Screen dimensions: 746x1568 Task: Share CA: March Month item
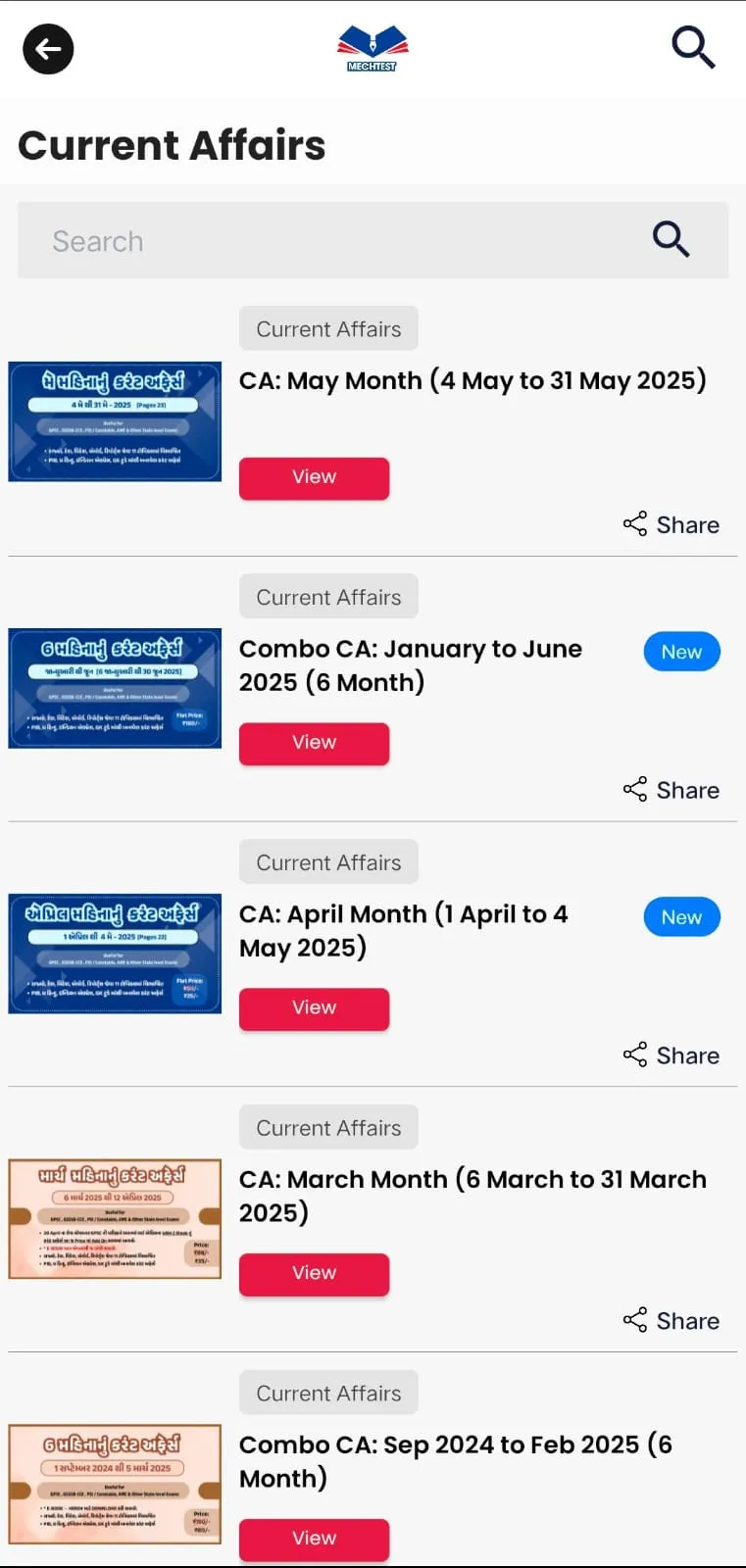(671, 1321)
